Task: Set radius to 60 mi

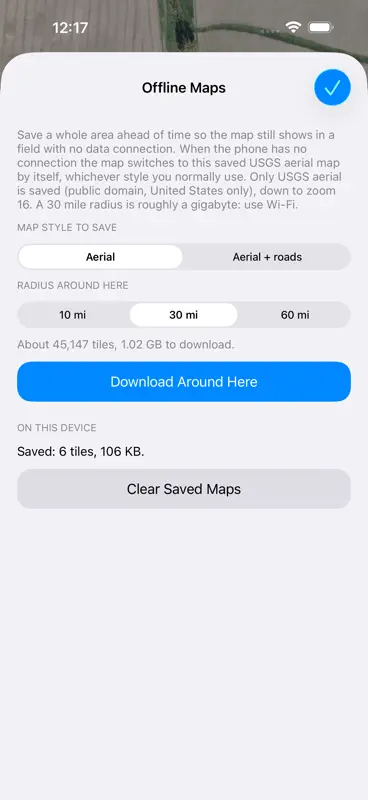Action: (x=295, y=315)
